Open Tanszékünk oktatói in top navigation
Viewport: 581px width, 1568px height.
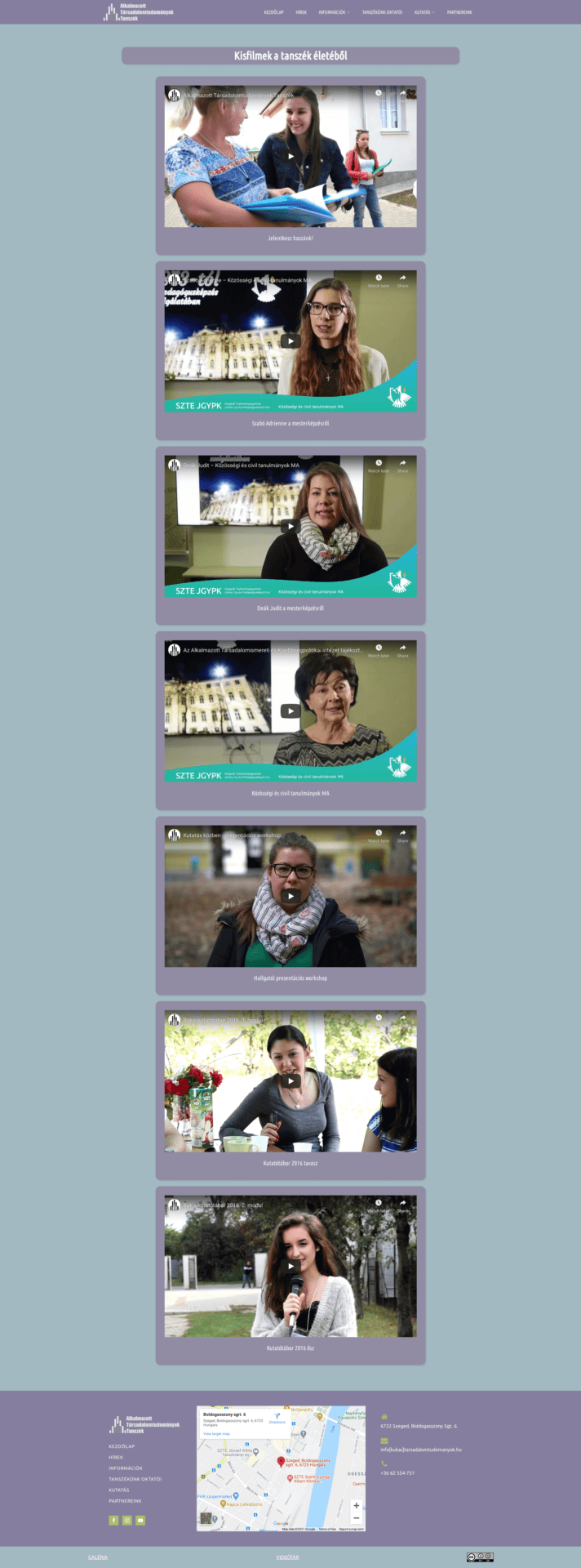[x=382, y=12]
